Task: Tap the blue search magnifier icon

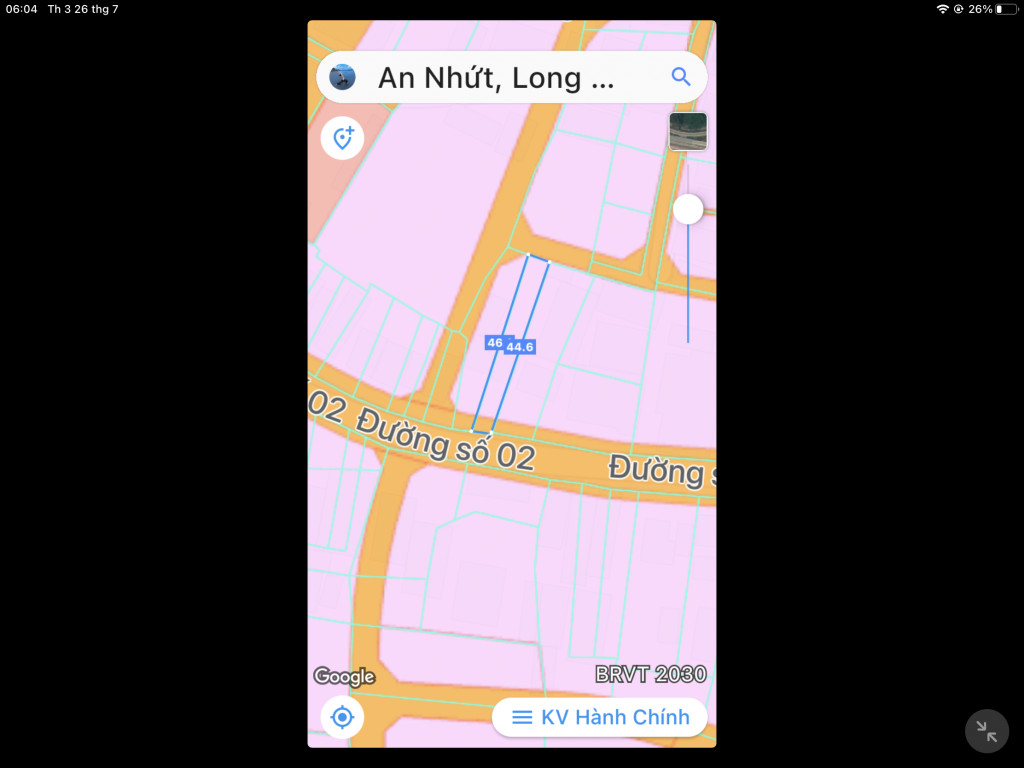Action: (681, 77)
